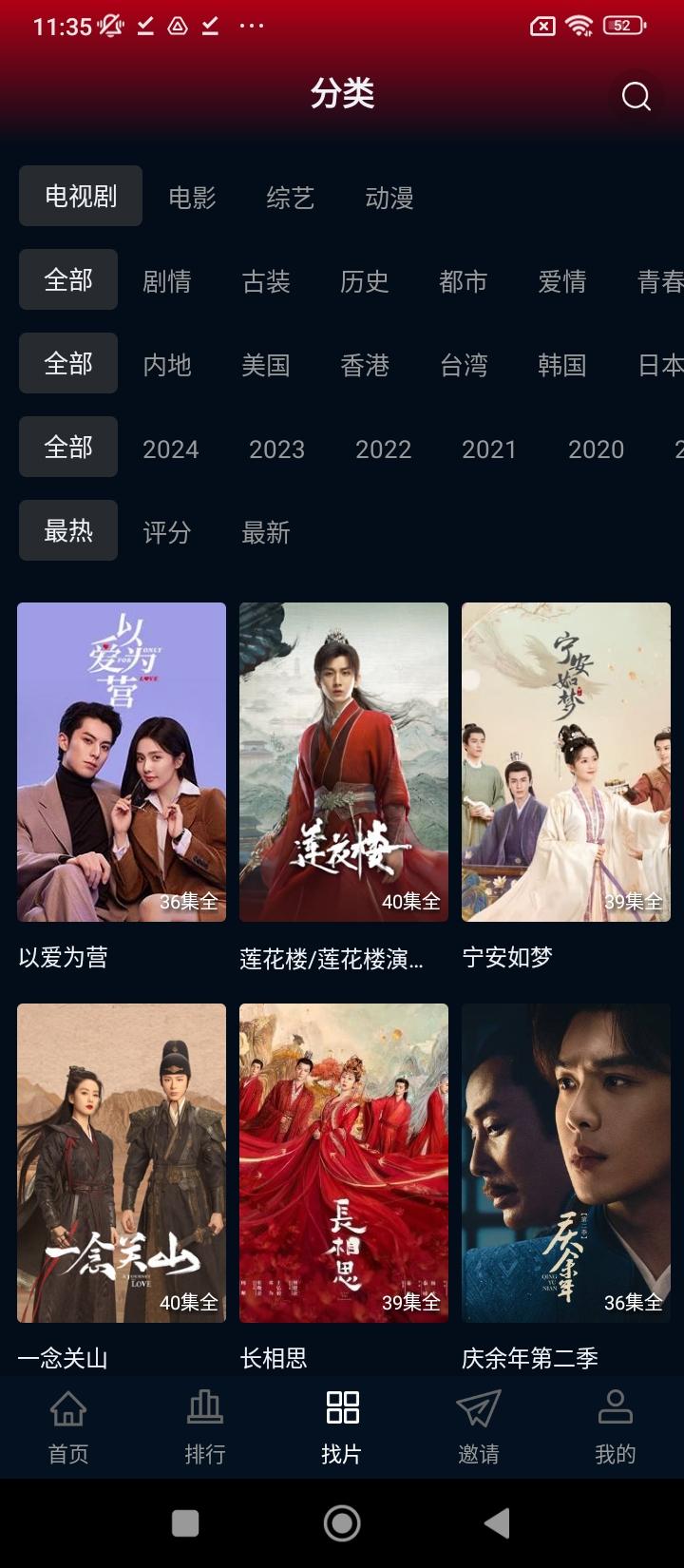The height and width of the screenshot is (1568, 684).
Task: Filter shows by year 2023
Action: pos(276,447)
